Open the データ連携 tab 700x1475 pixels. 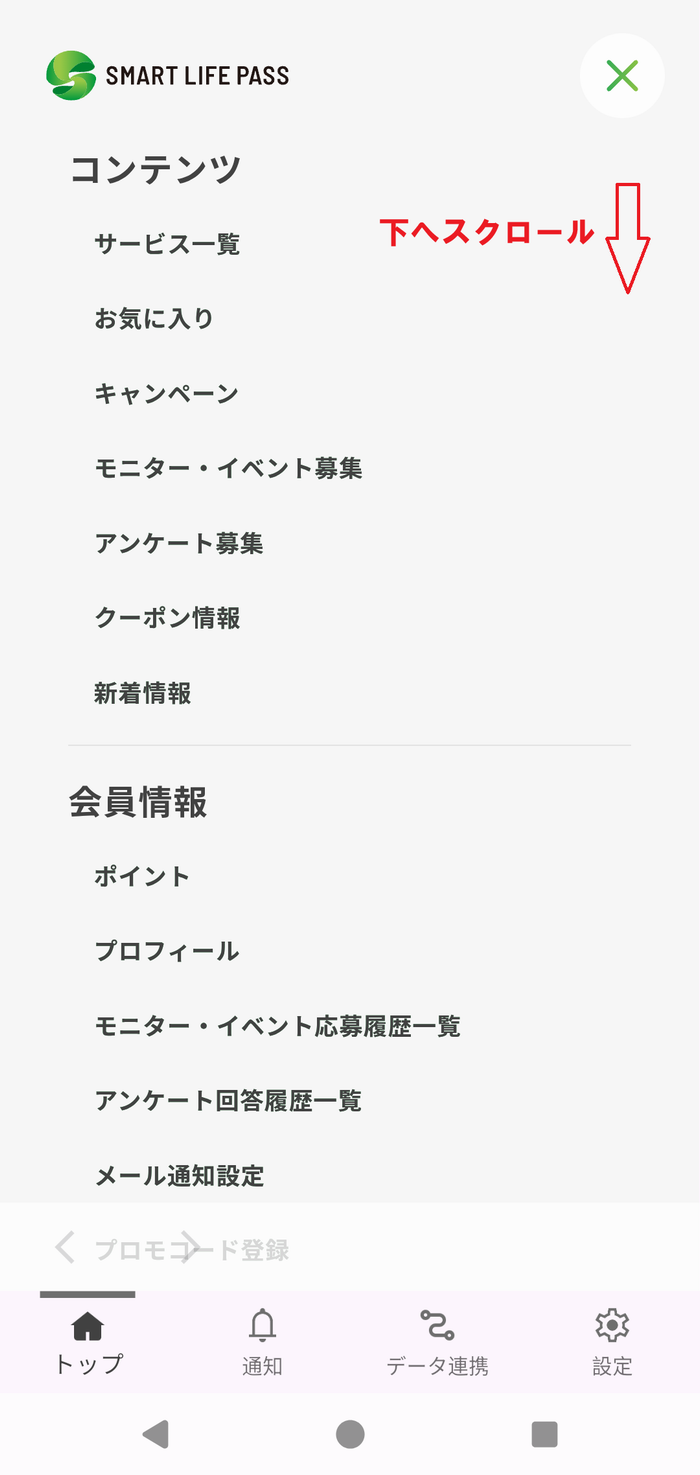437,1342
